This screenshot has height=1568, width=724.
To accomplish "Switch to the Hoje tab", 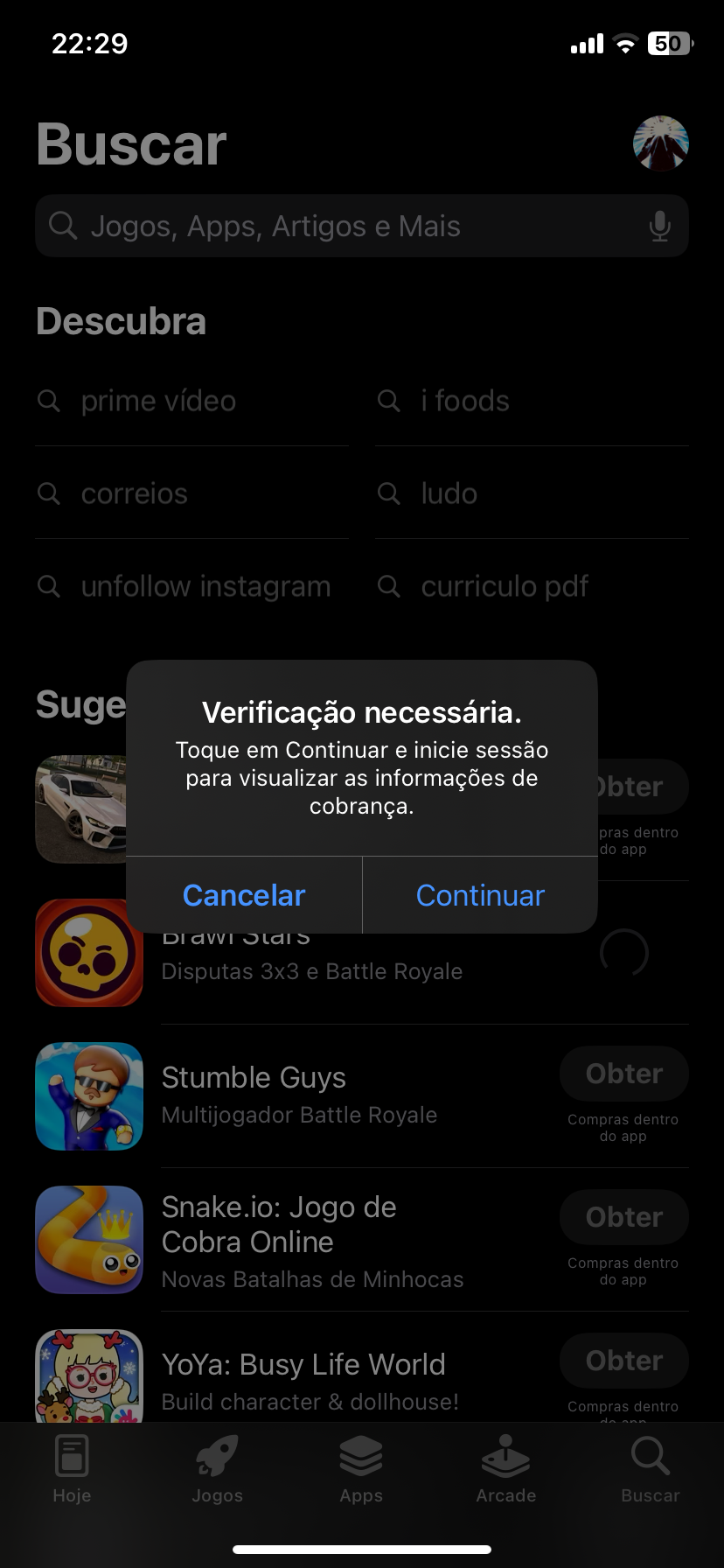I will coord(72,1470).
